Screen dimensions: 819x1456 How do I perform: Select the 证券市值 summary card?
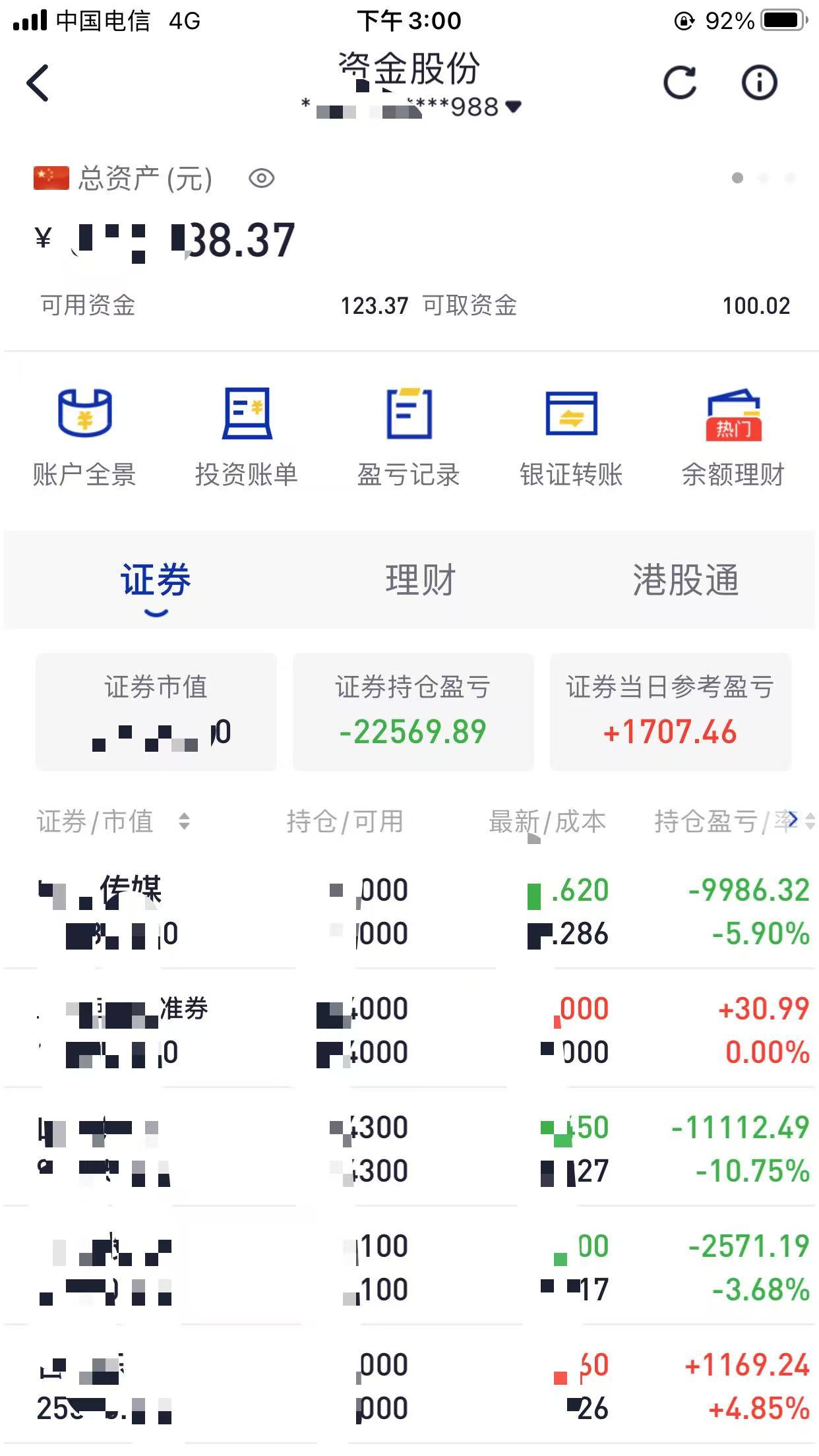pos(156,713)
